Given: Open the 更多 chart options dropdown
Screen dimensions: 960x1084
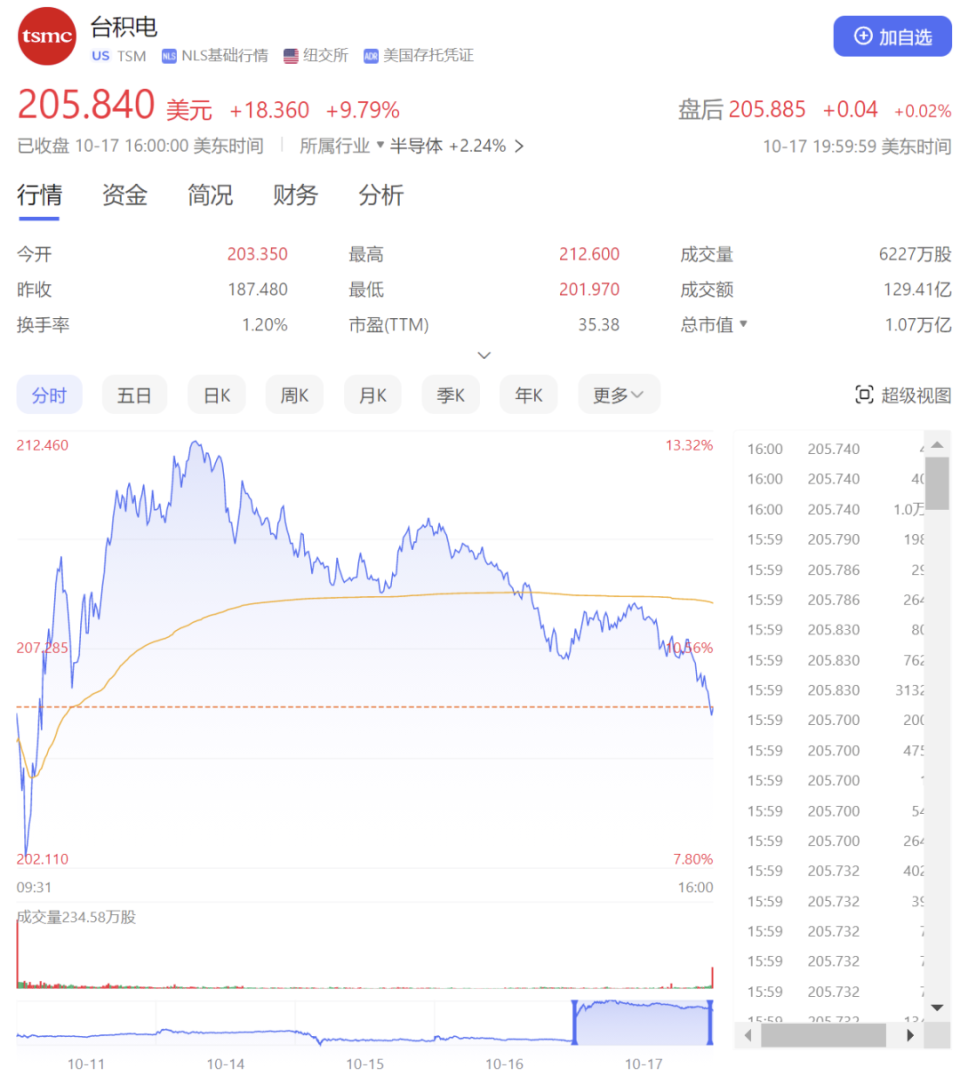Looking at the screenshot, I should tap(618, 394).
